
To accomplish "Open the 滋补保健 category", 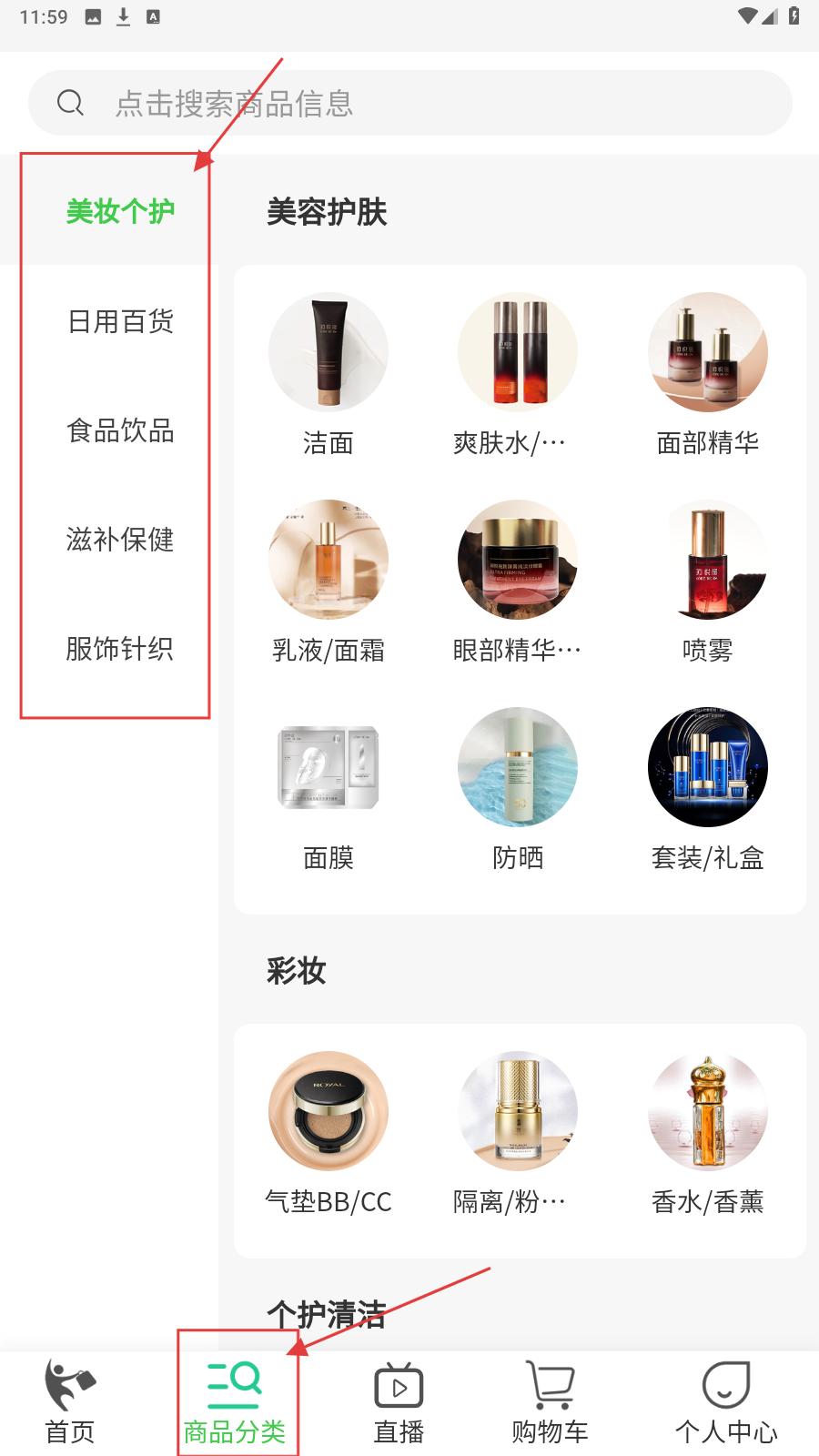I will (120, 540).
